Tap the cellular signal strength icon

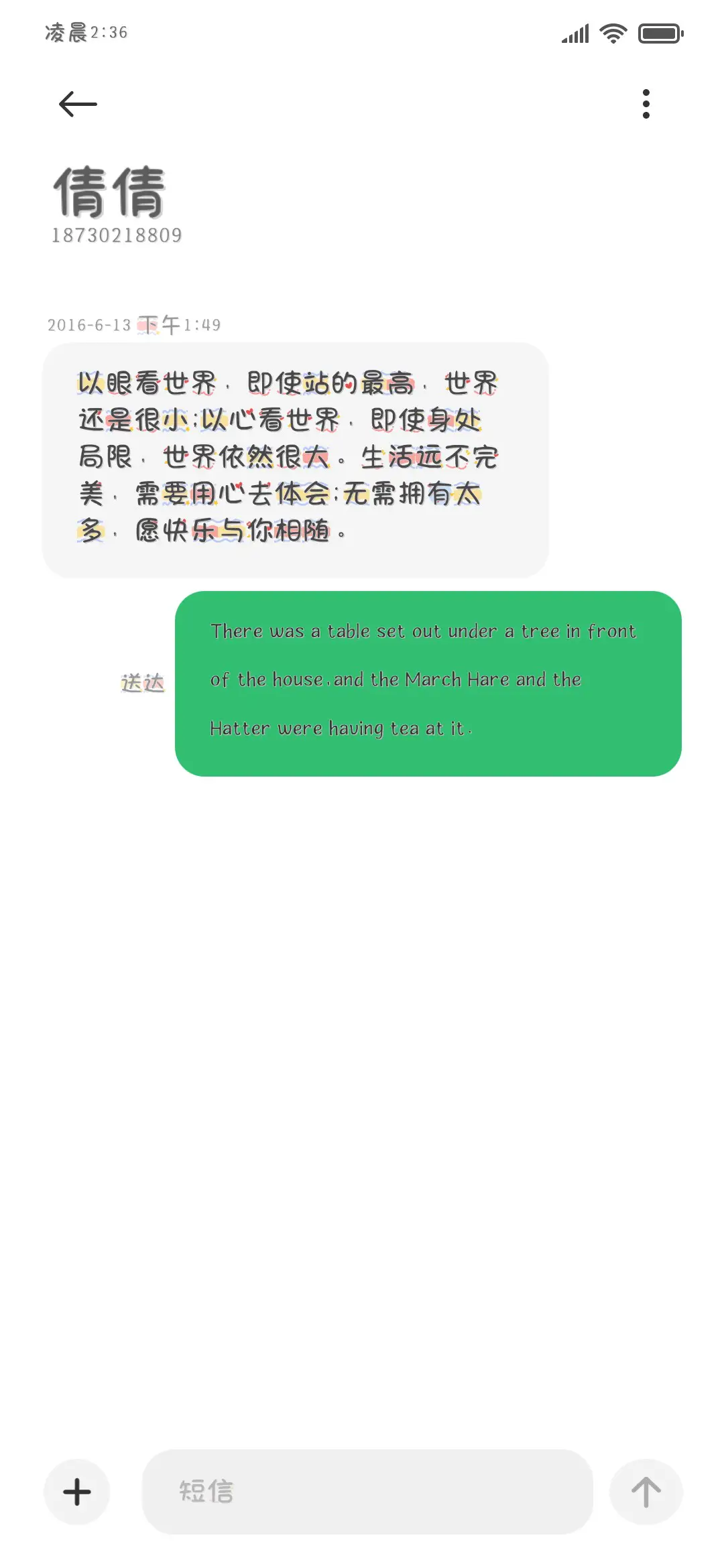573,33
